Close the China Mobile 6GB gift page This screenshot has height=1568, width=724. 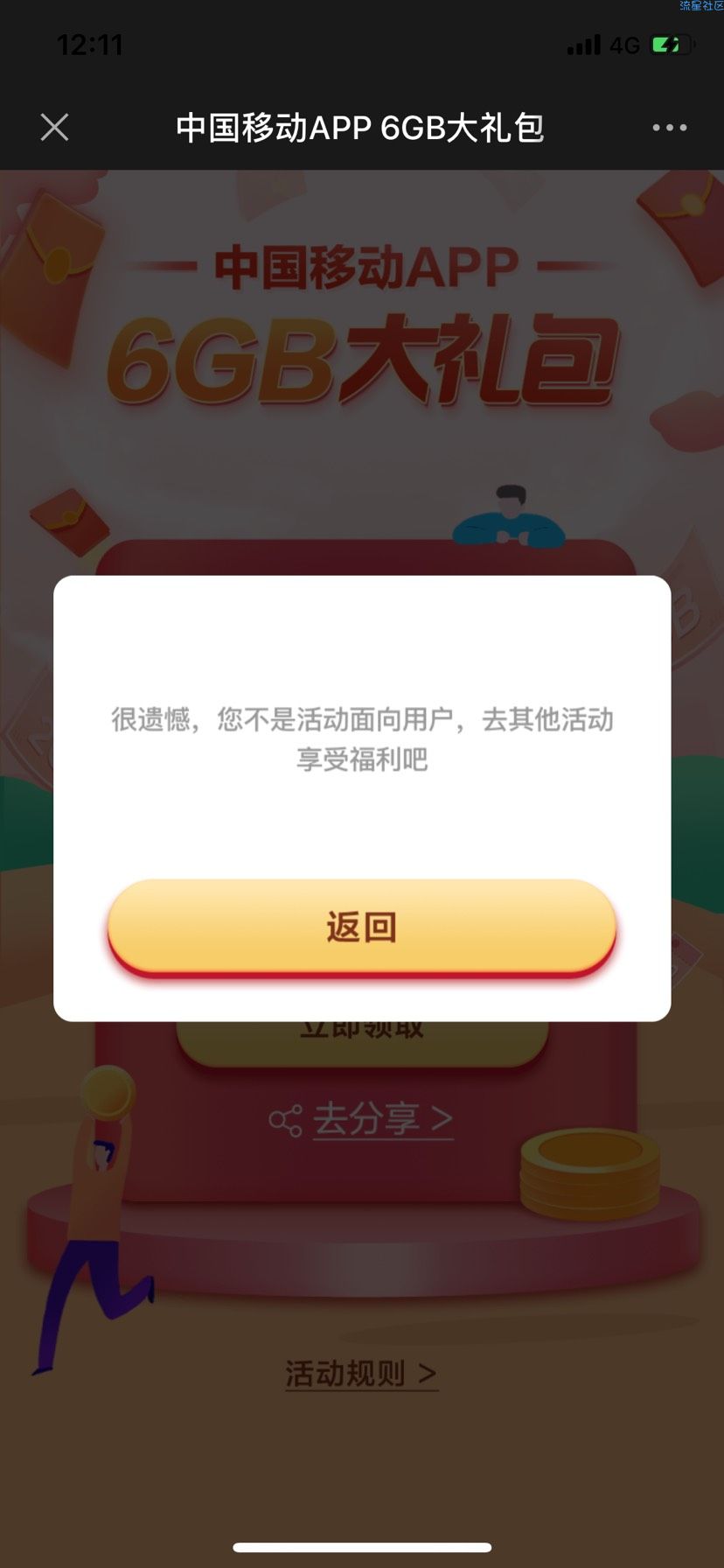[54, 128]
